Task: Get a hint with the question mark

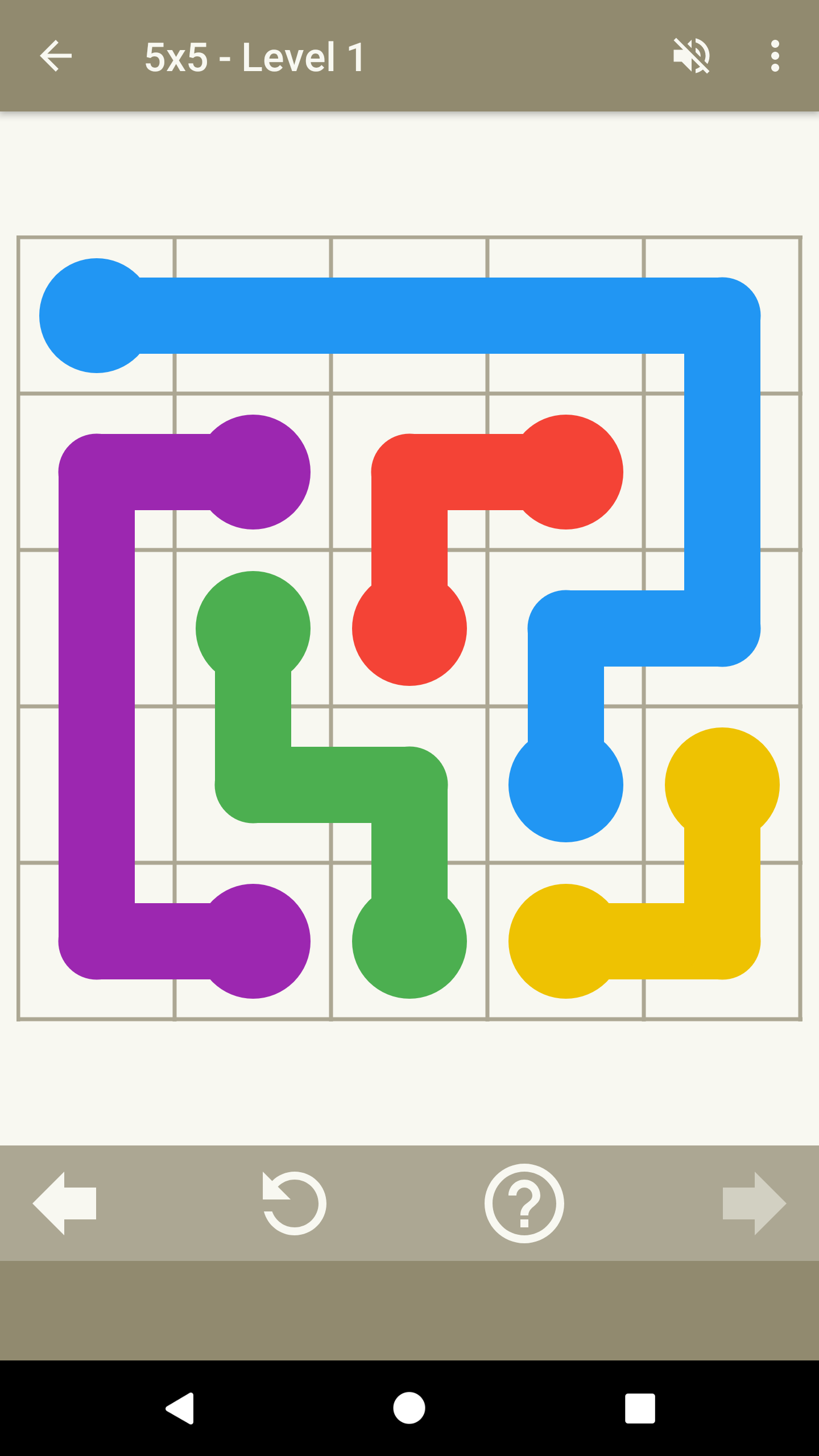Action: point(524,1203)
